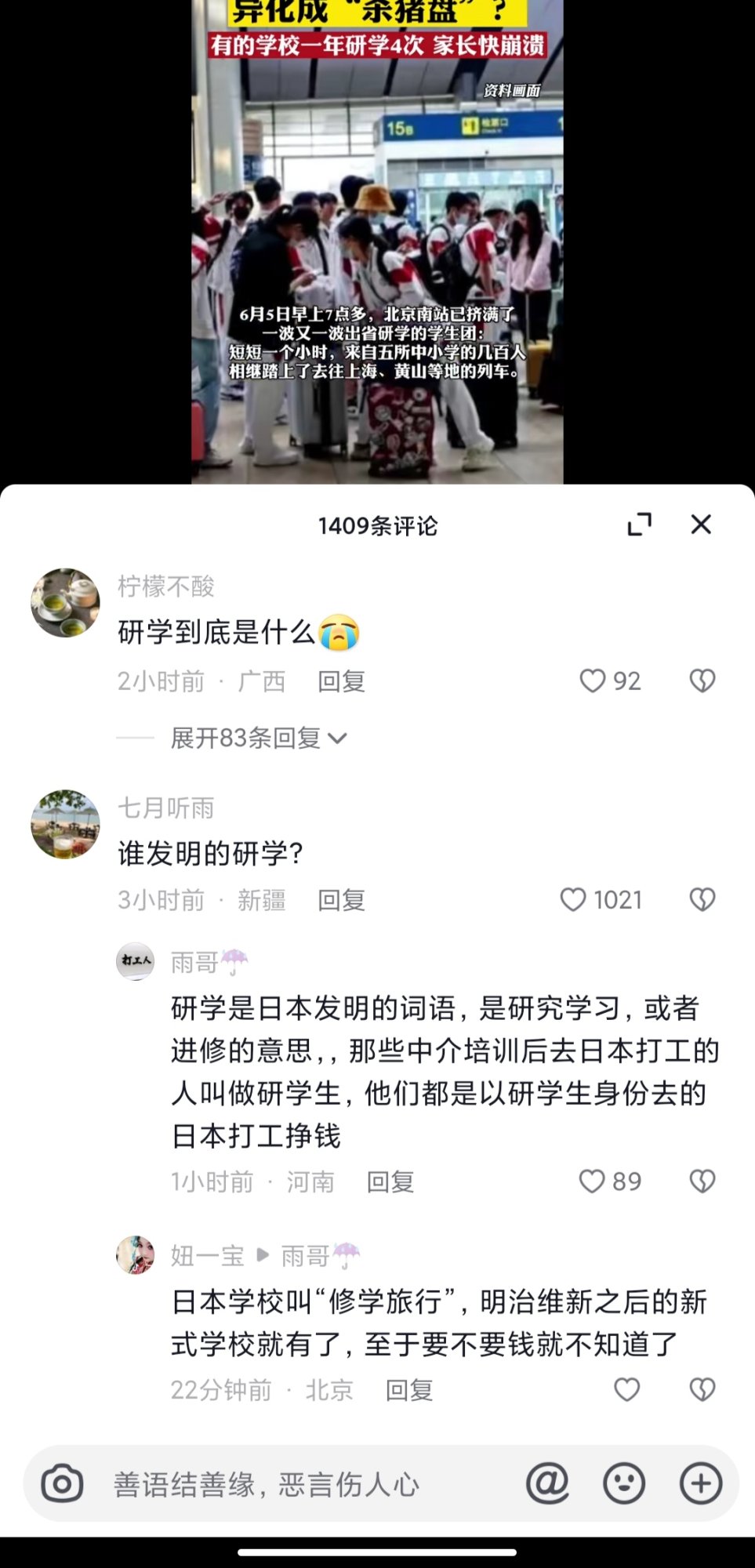Dislike 妞一宝's reply
This screenshot has width=755, height=1568.
click(702, 1389)
